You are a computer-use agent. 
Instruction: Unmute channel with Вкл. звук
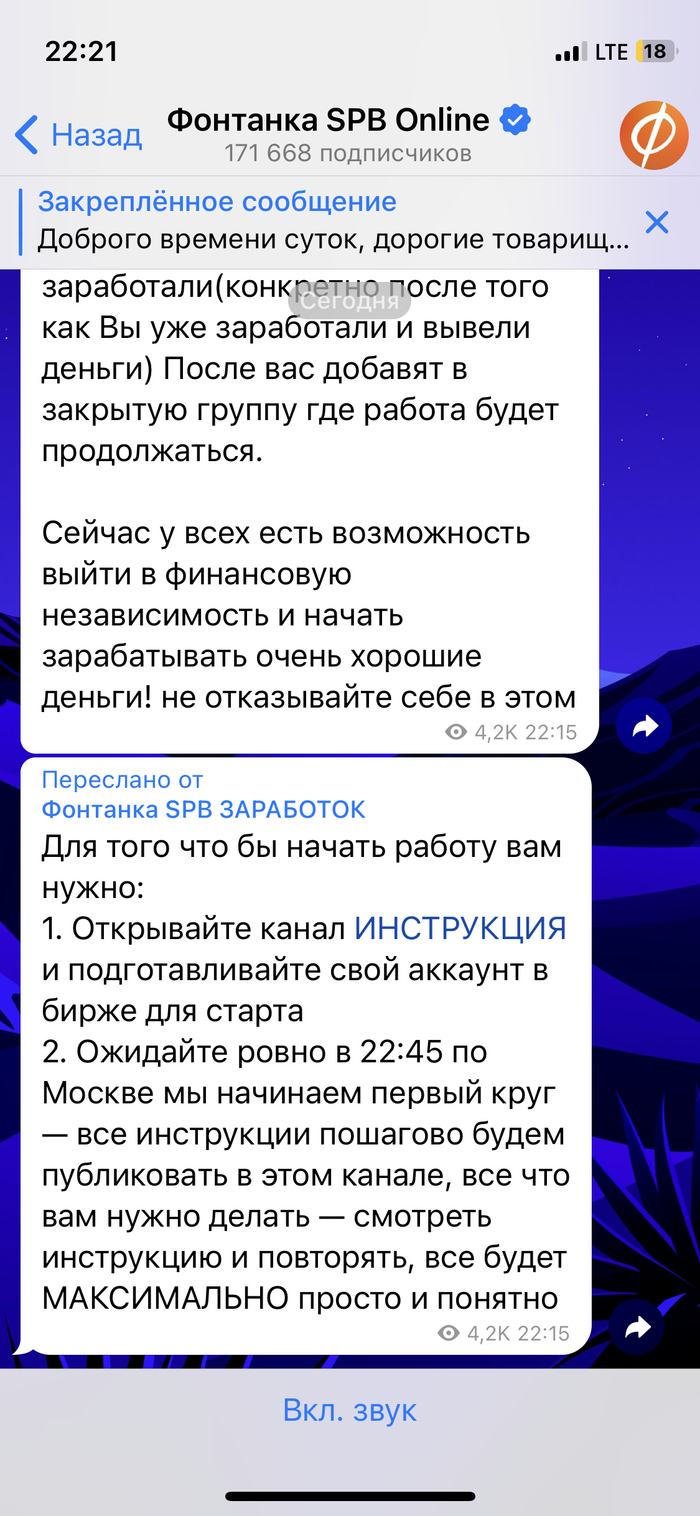(350, 1410)
